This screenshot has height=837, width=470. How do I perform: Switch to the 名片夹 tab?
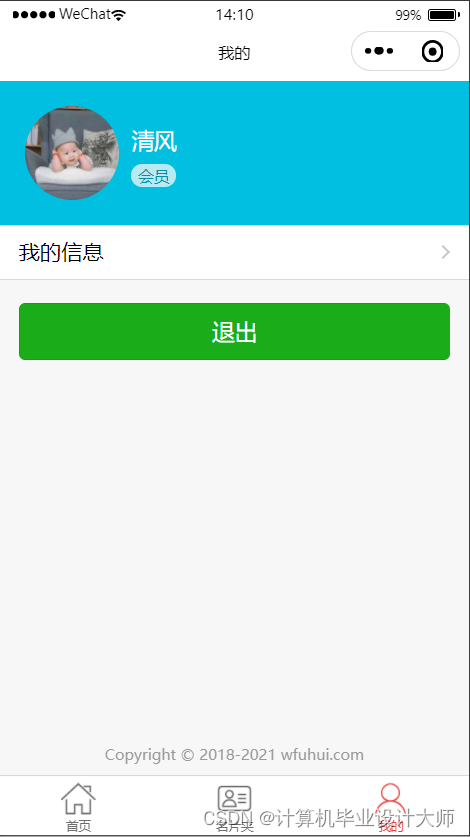(x=234, y=807)
